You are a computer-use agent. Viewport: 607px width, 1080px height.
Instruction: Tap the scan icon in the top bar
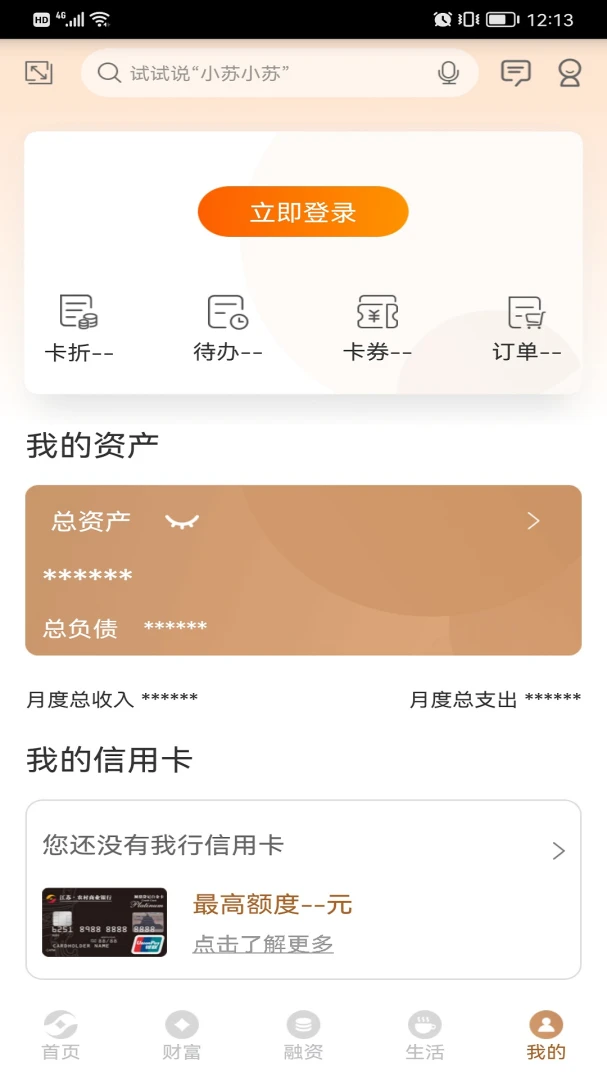[39, 73]
